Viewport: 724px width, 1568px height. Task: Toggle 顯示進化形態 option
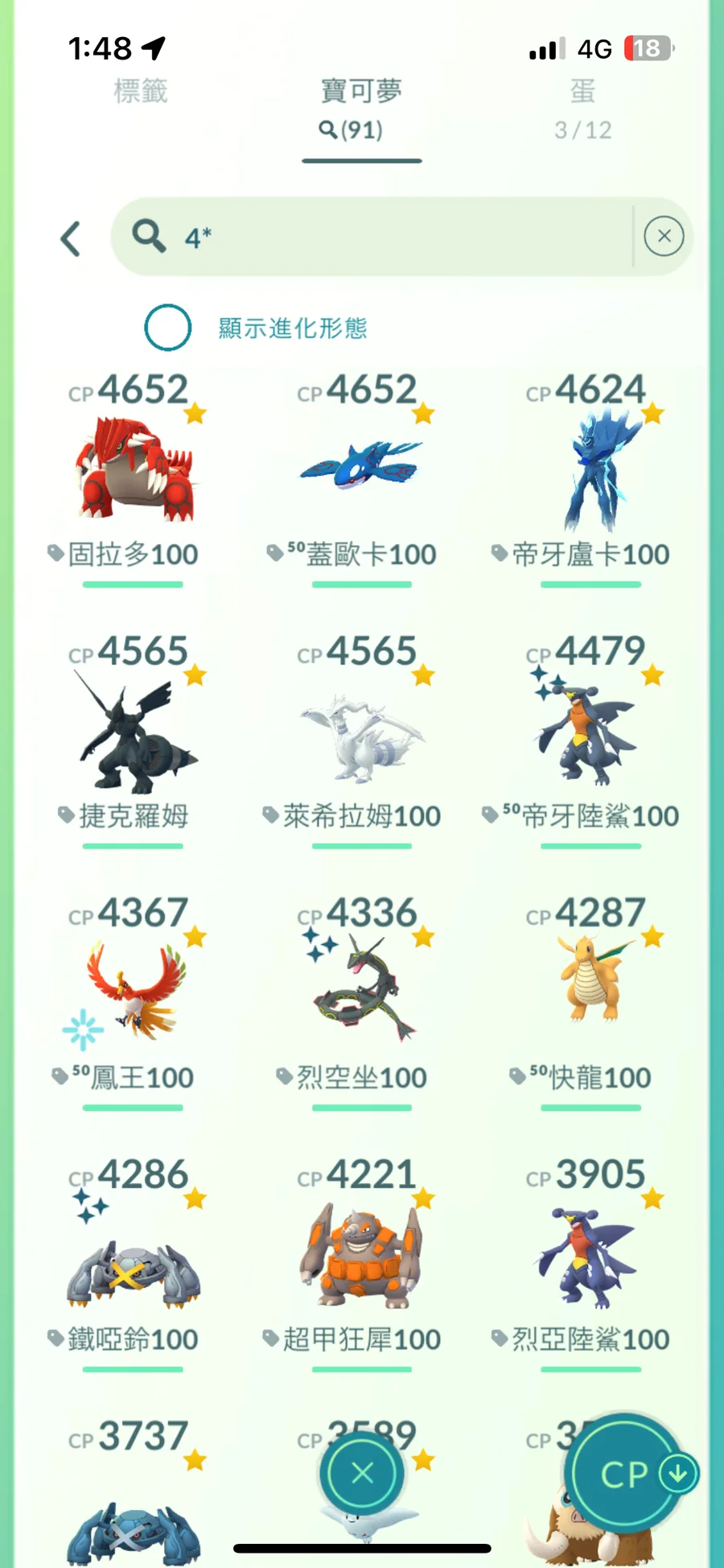tap(167, 328)
